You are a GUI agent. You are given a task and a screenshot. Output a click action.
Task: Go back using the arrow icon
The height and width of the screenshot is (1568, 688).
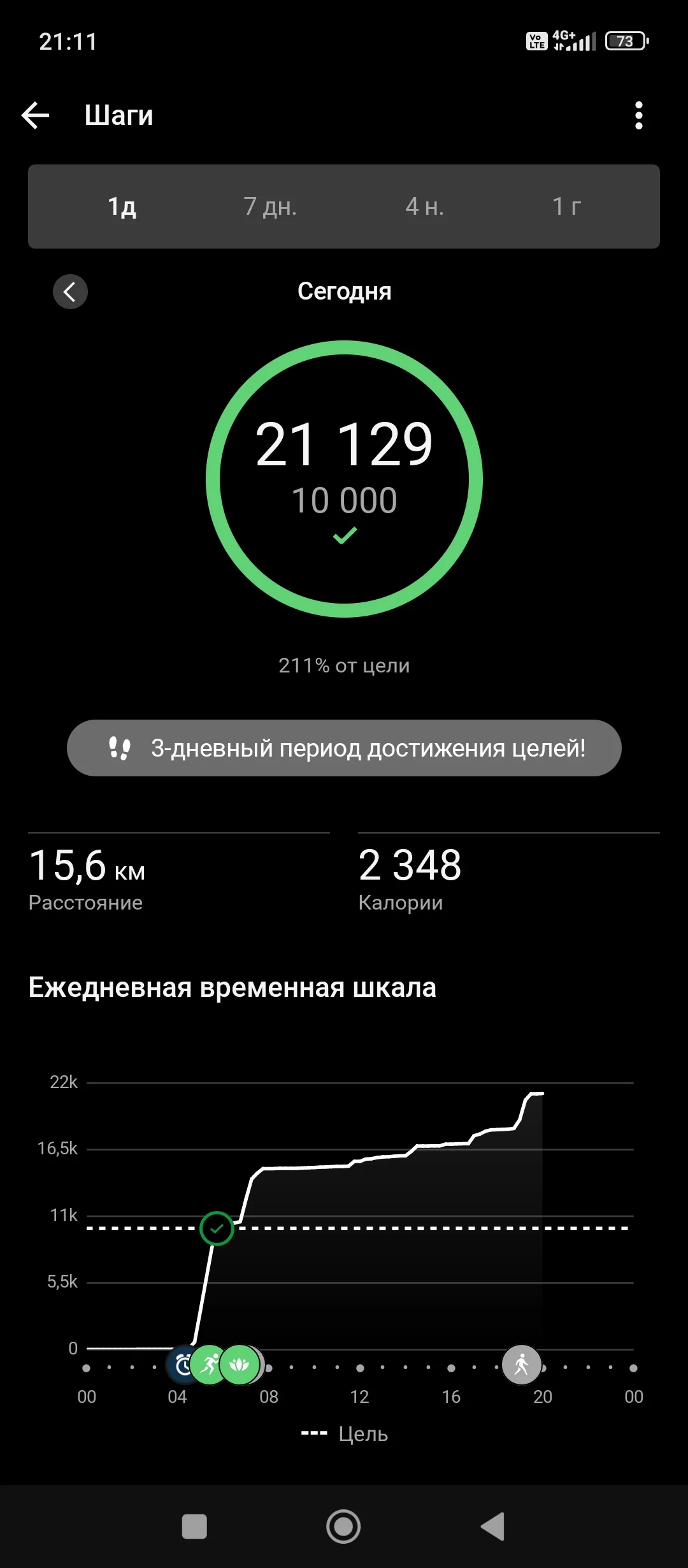[35, 115]
